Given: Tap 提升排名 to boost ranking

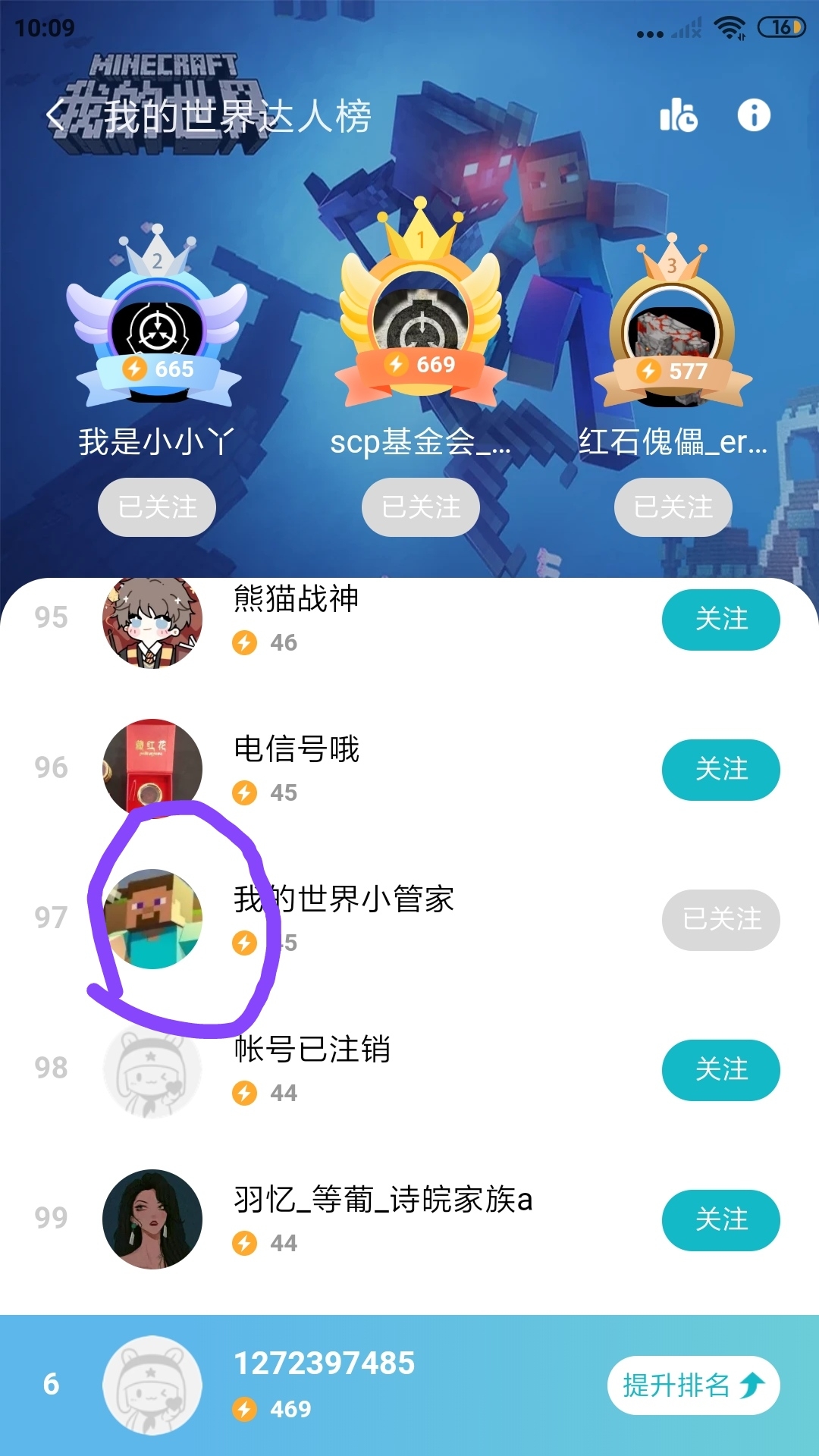Looking at the screenshot, I should point(693,1385).
